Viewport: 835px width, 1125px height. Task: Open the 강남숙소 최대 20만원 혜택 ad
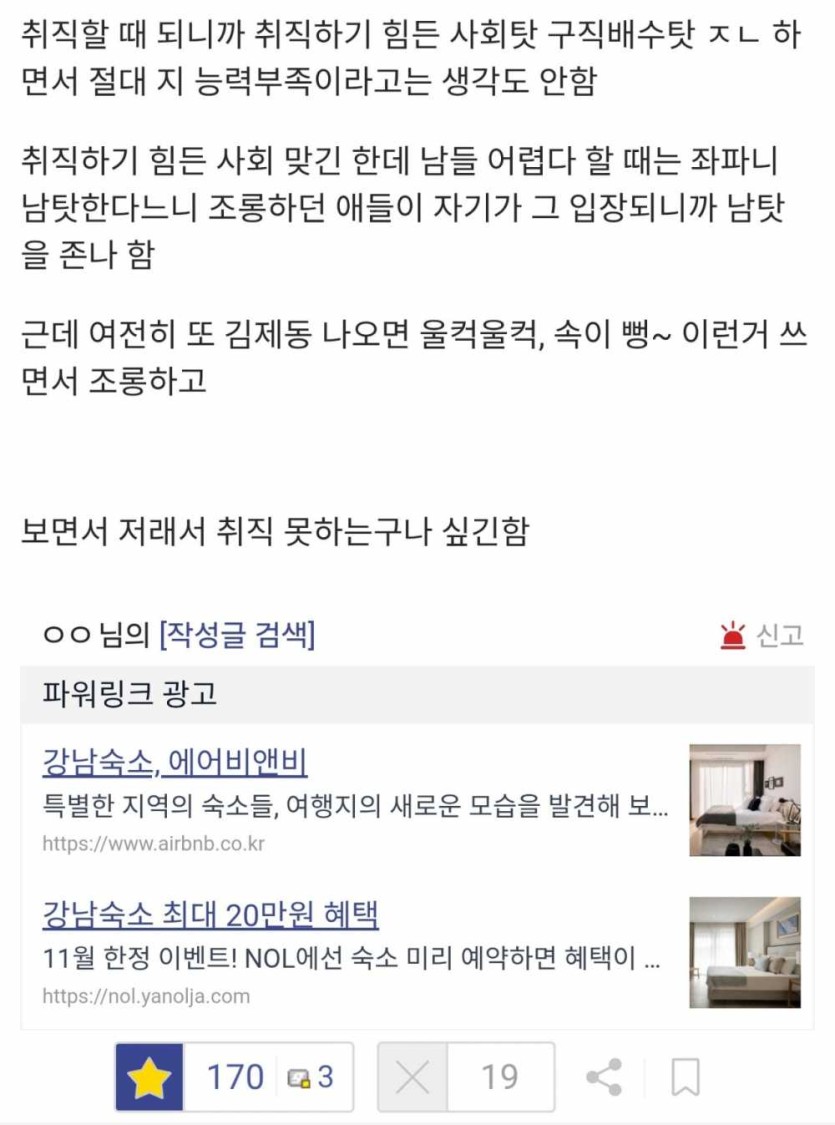coord(210,914)
